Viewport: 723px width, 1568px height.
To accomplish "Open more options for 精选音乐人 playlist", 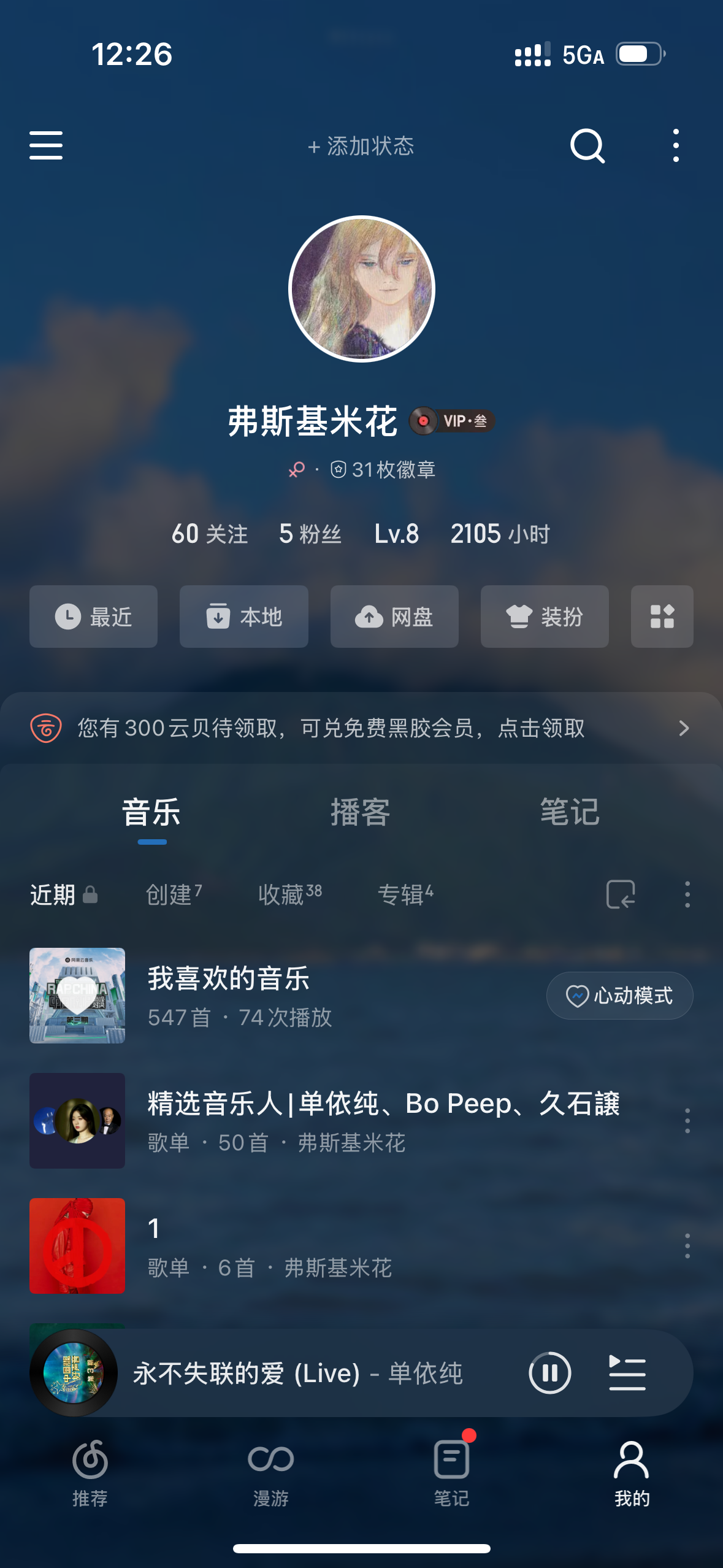I will (x=687, y=1121).
